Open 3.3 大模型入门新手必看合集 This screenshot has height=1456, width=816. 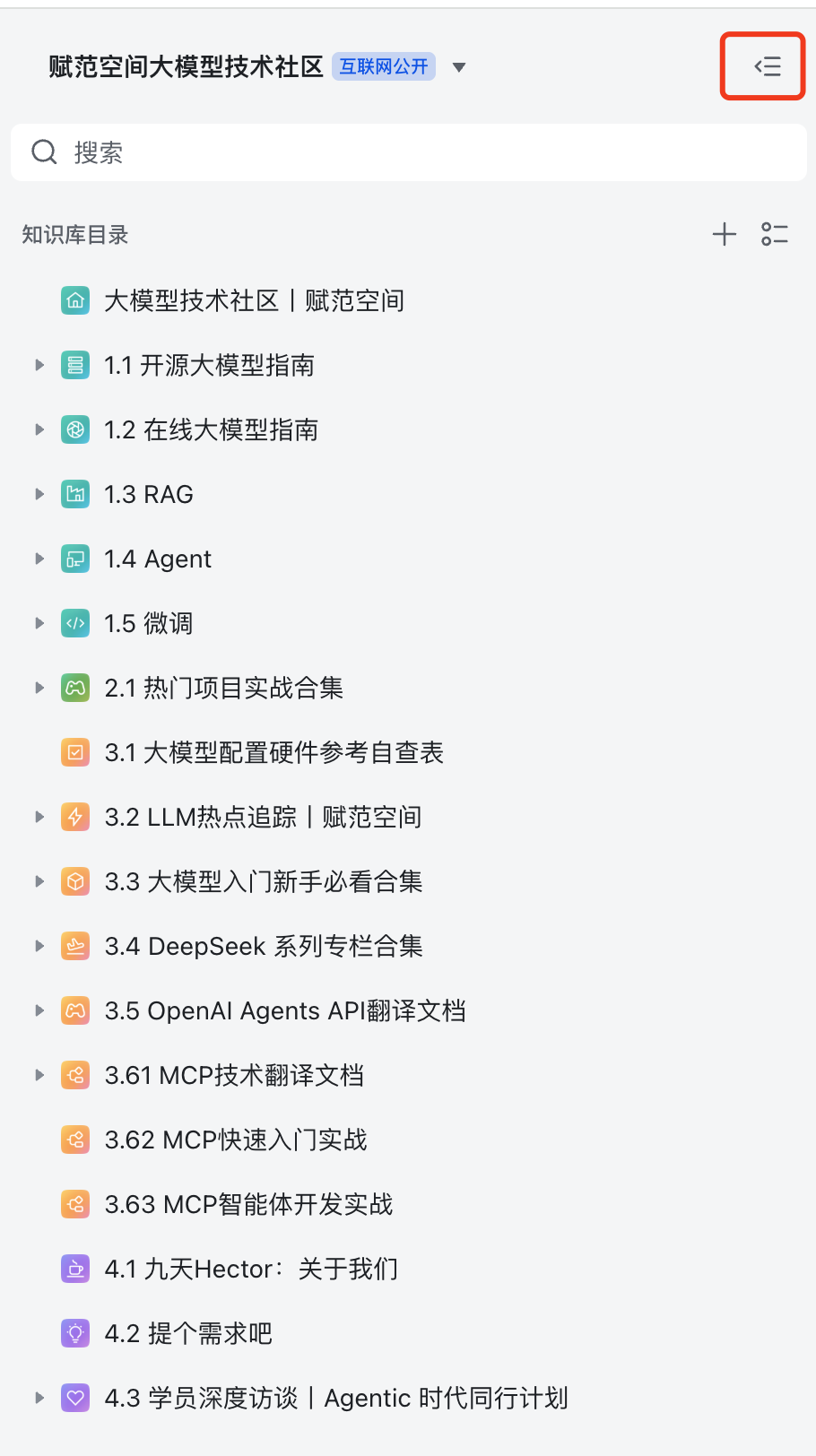click(x=264, y=881)
